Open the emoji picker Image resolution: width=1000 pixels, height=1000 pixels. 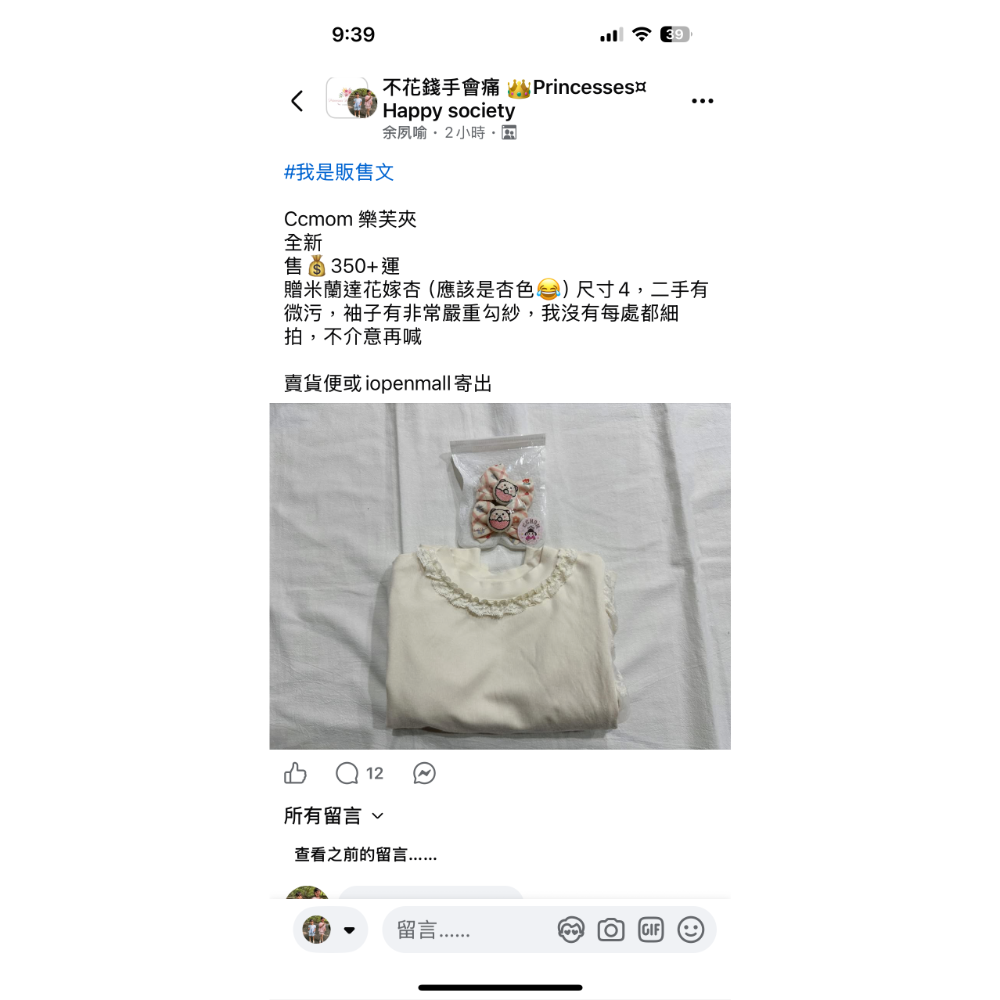click(x=691, y=930)
